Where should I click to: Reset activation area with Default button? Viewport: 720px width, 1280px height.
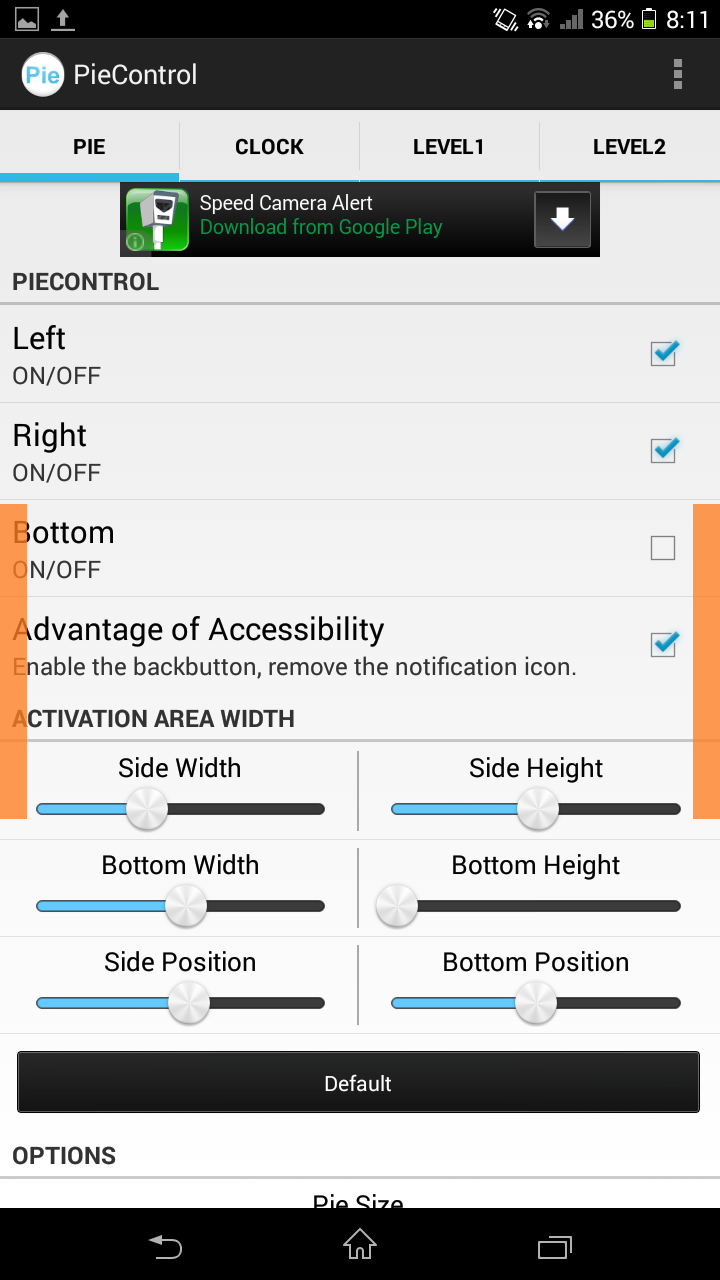tap(358, 1083)
